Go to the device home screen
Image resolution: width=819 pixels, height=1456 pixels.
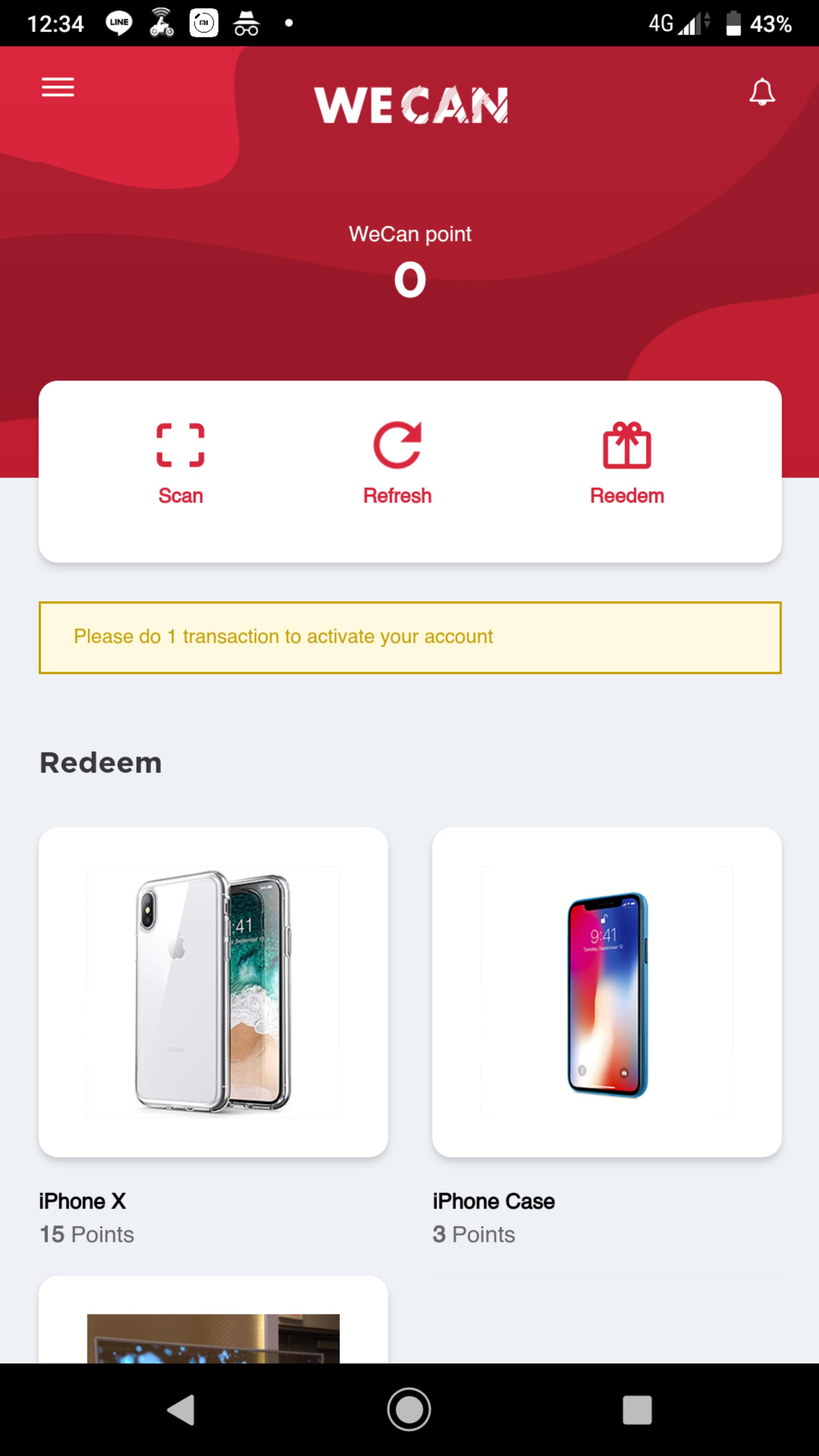409,1410
